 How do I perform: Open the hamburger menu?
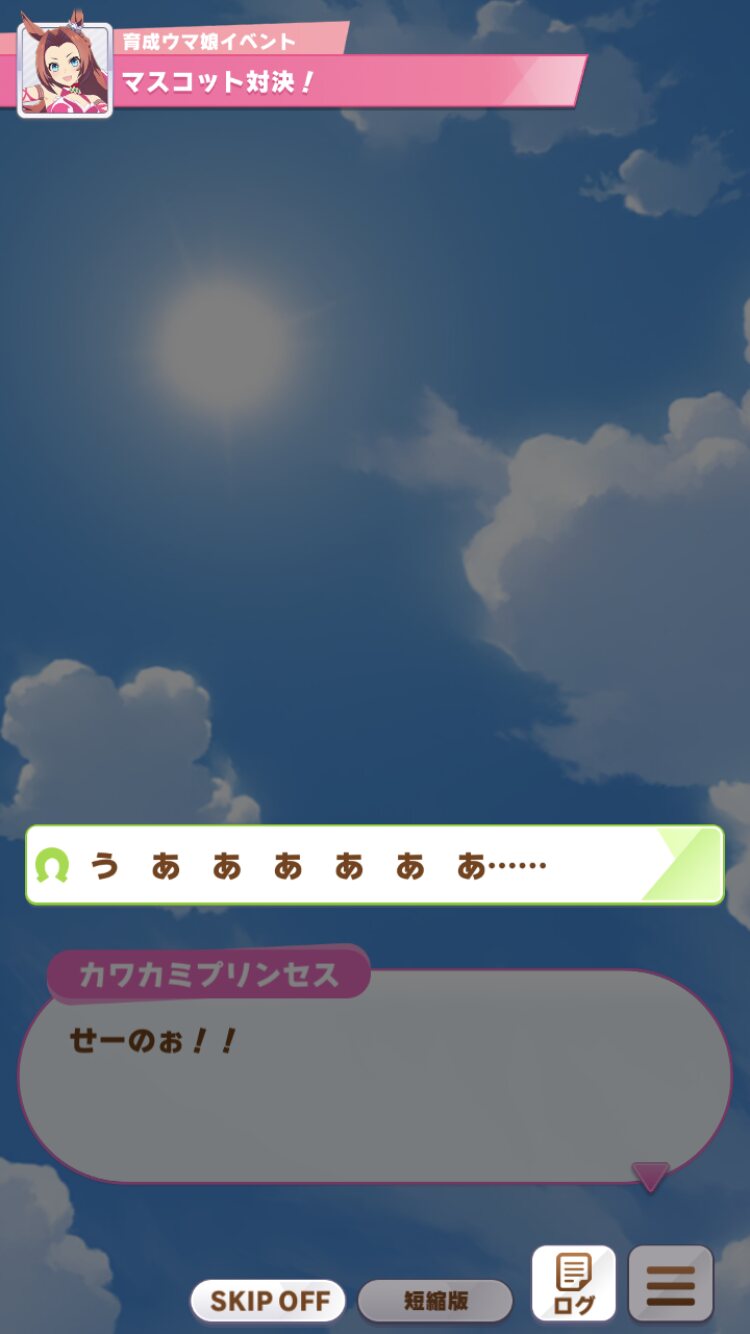(670, 1284)
